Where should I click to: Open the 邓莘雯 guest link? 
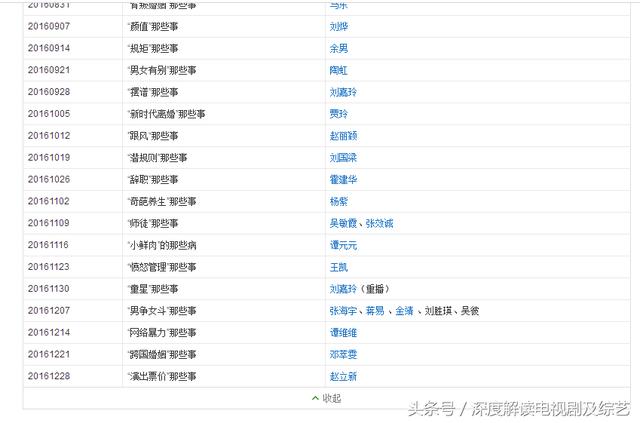tap(343, 355)
